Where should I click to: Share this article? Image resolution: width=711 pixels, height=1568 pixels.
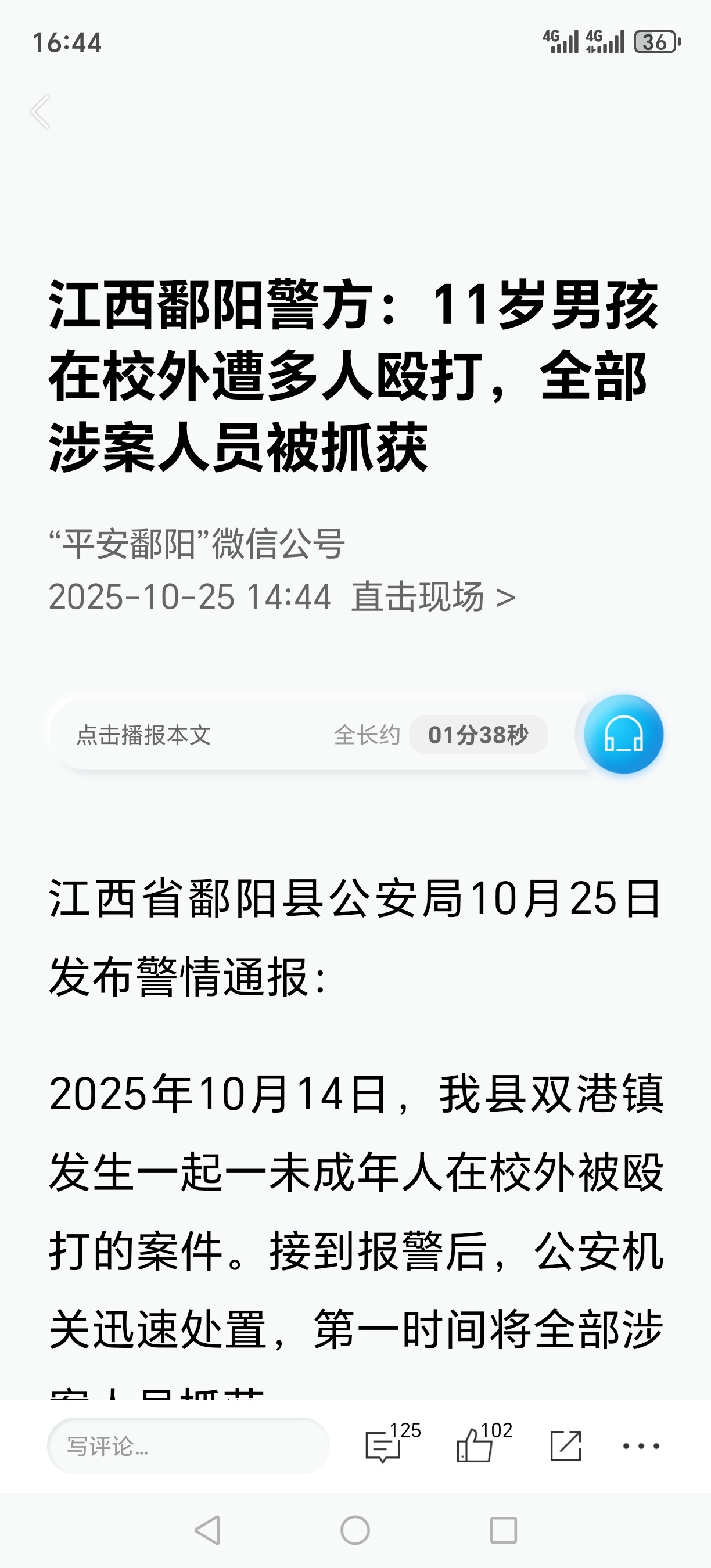[x=566, y=1445]
